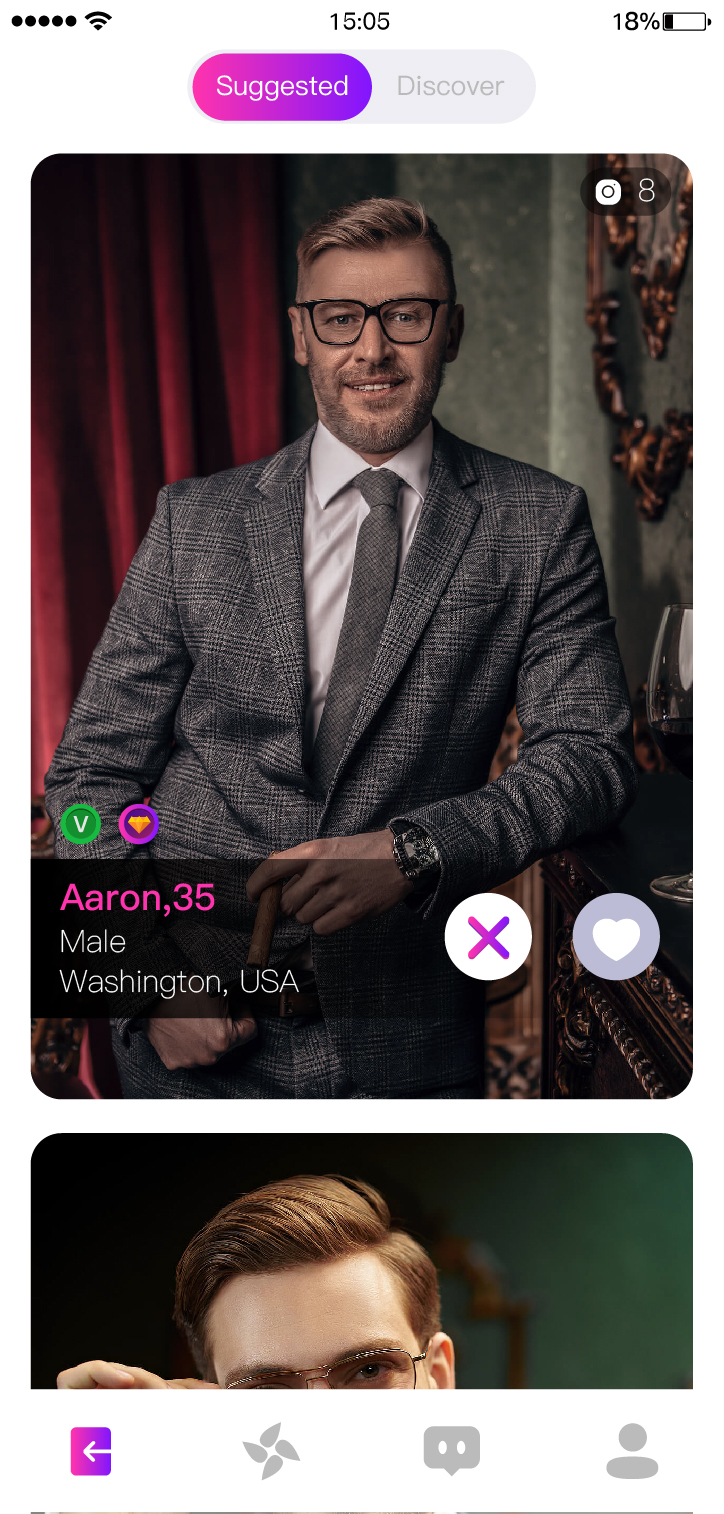The width and height of the screenshot is (724, 1514).
Task: Like Aaron's profile with the heart
Action: click(x=616, y=937)
